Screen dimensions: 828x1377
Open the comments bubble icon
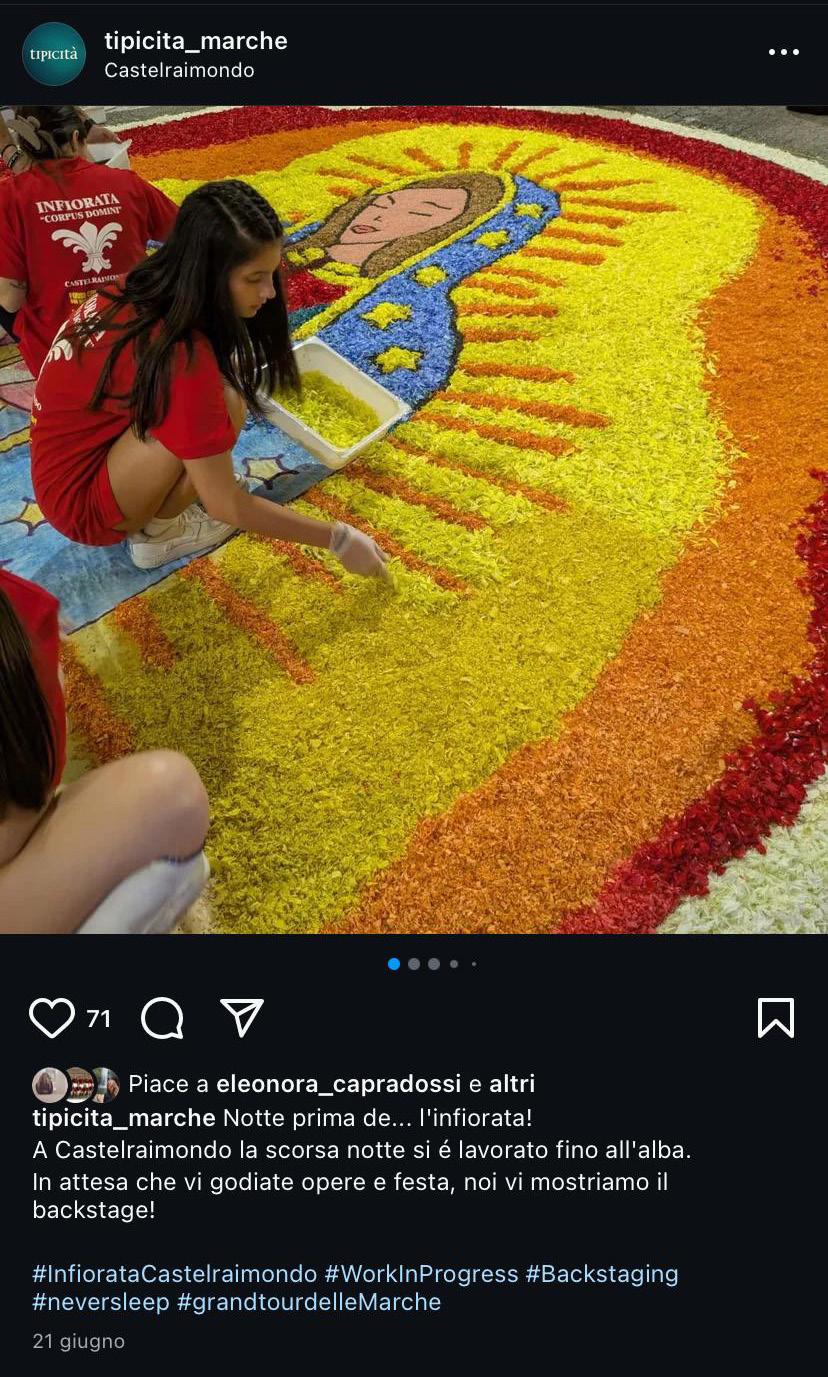pyautogui.click(x=162, y=1018)
